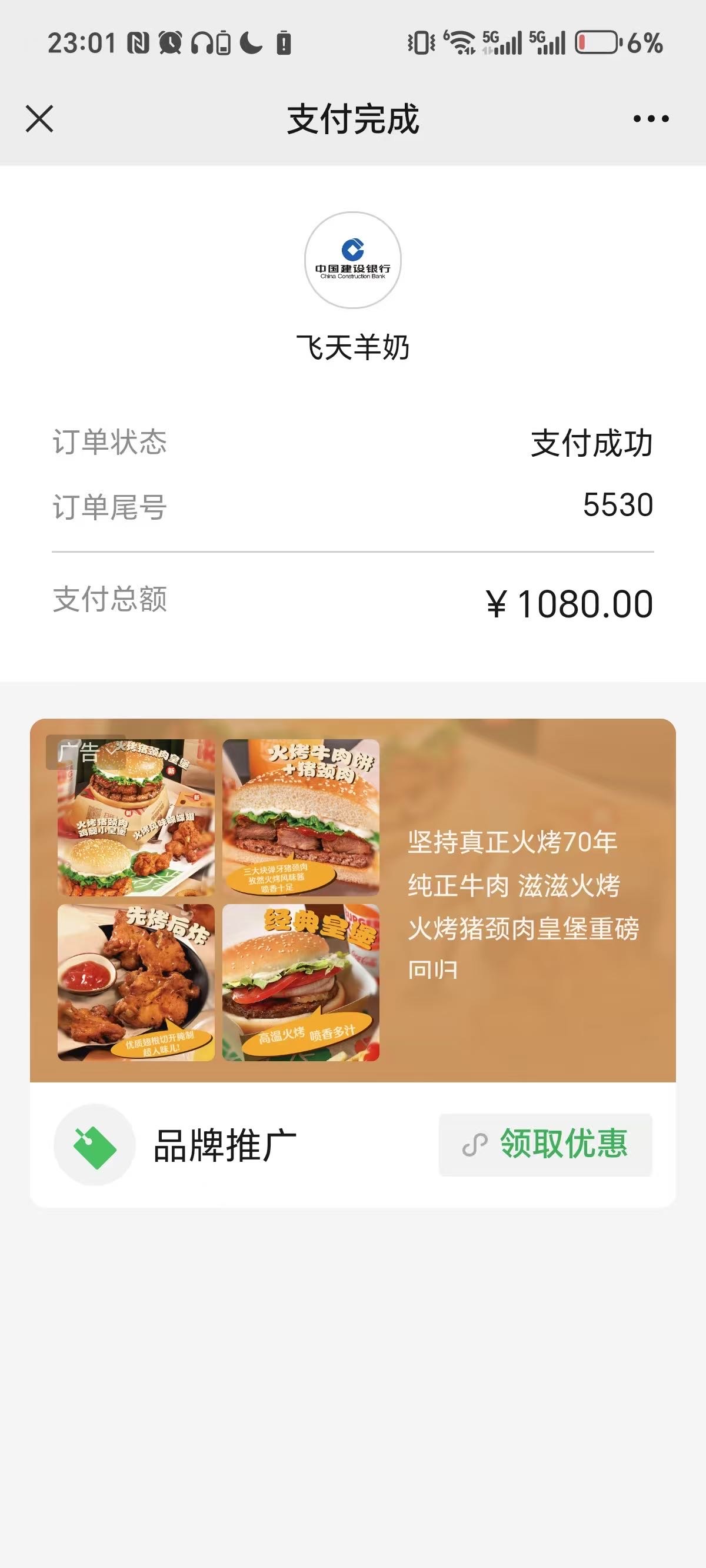Expand the 广告 ad options dropdown

pos(85,752)
